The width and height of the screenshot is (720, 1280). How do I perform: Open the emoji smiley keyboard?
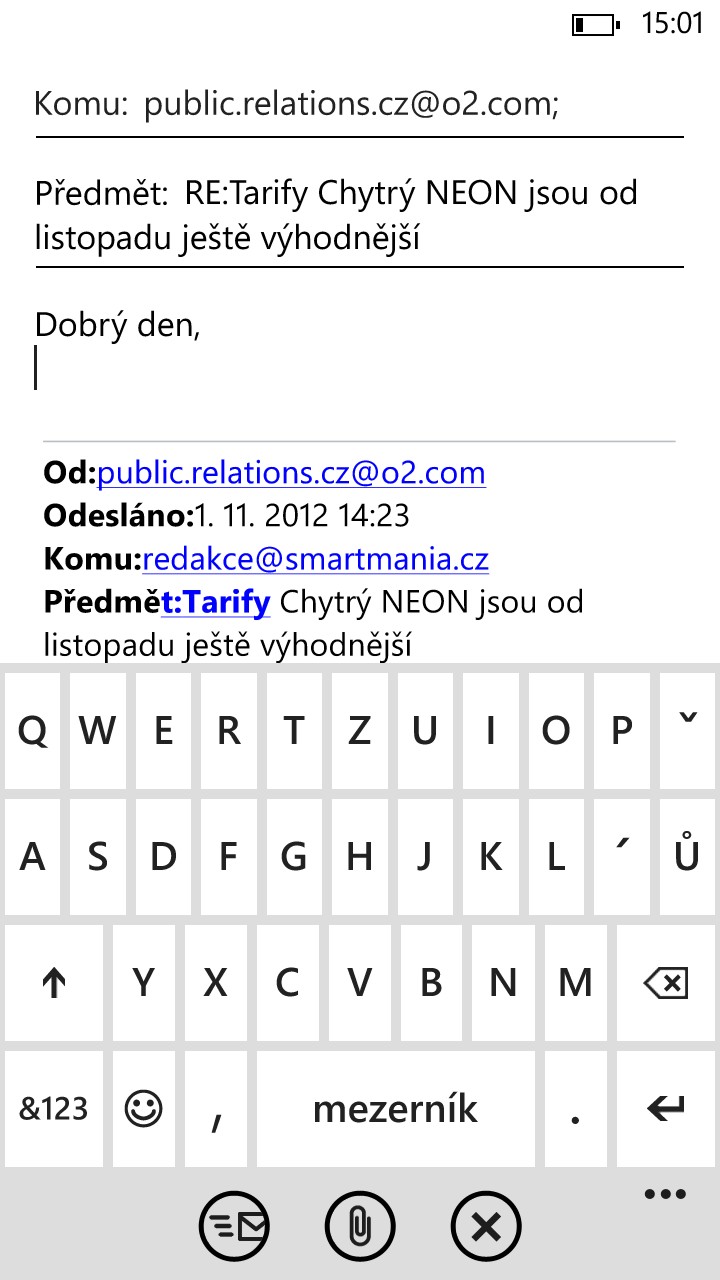(144, 1108)
